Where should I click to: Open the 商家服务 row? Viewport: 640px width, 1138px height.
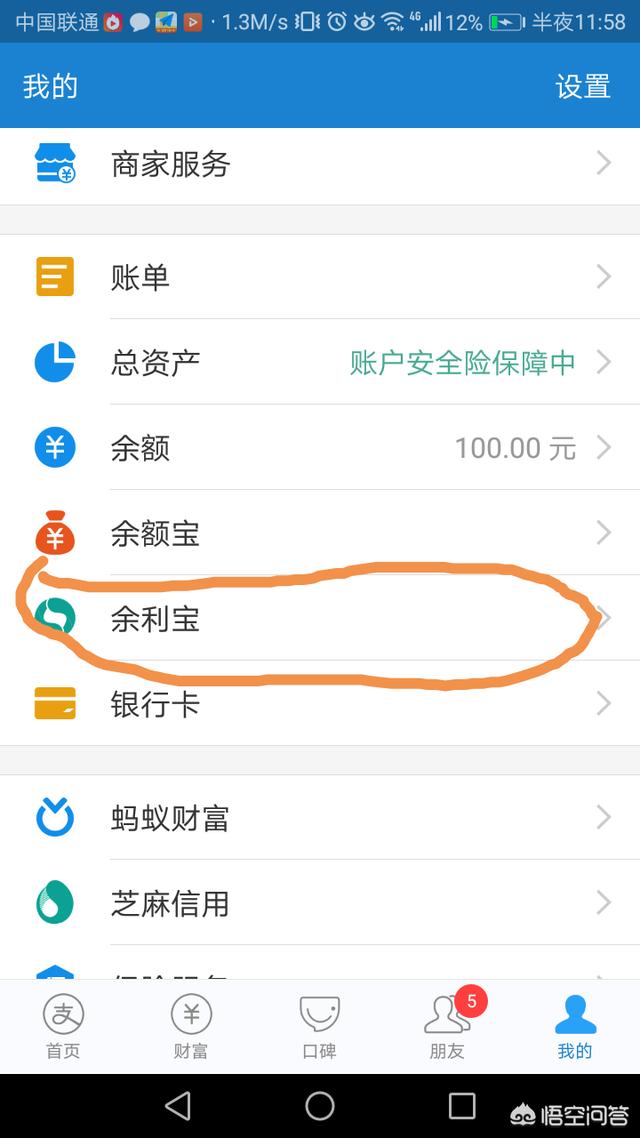click(x=320, y=164)
